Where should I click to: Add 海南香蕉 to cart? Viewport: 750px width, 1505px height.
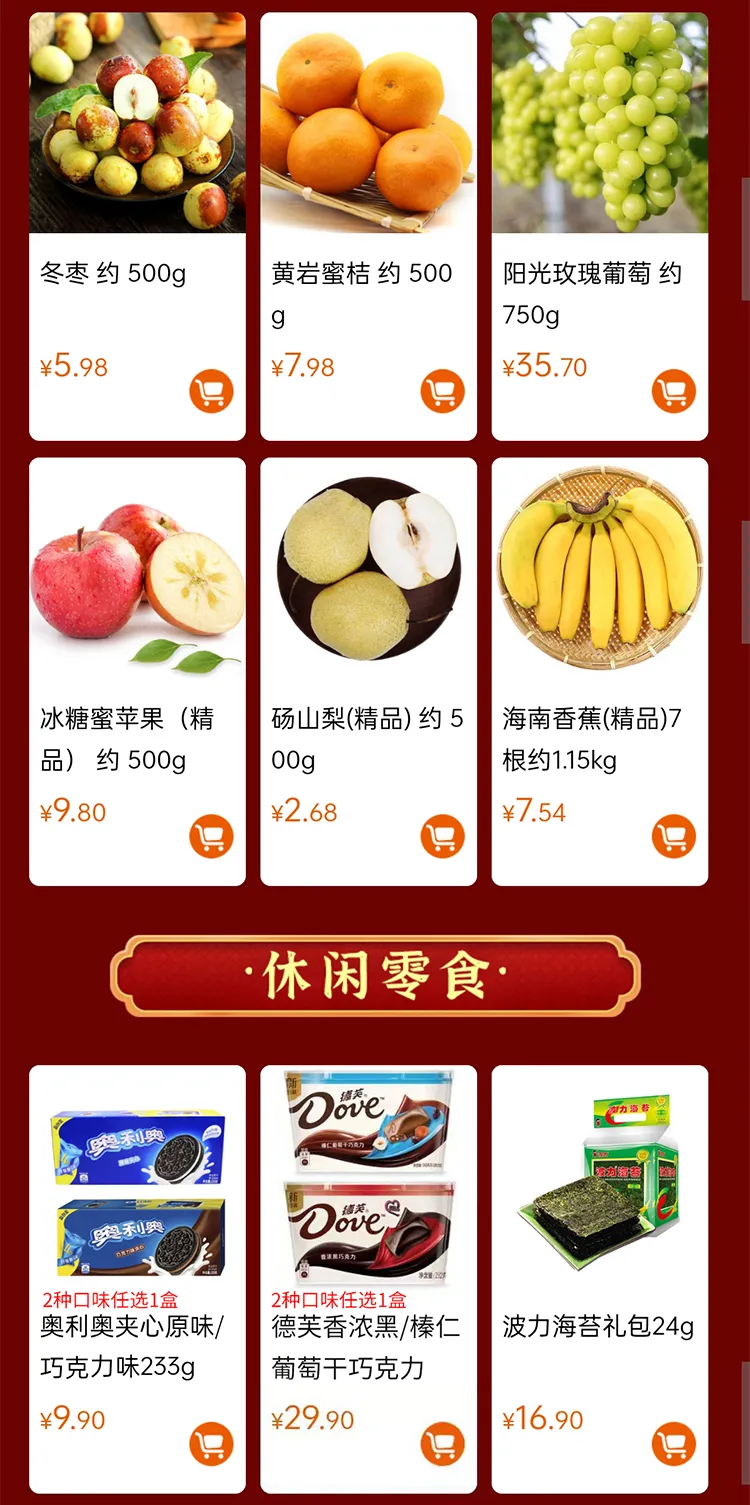pos(674,836)
